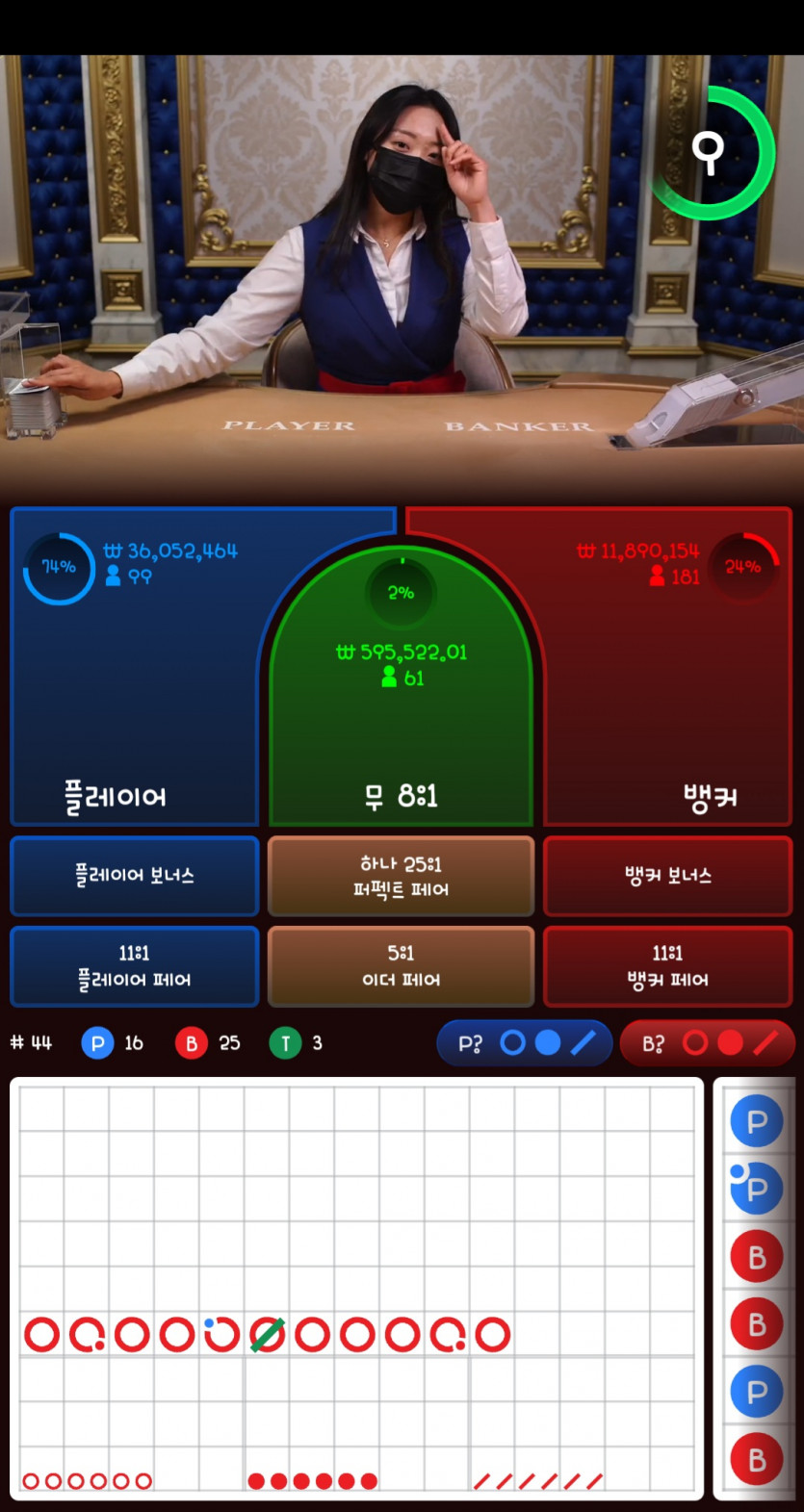This screenshot has width=804, height=1512.
Task: Show P? player prediction on roadmap
Action: click(525, 1043)
